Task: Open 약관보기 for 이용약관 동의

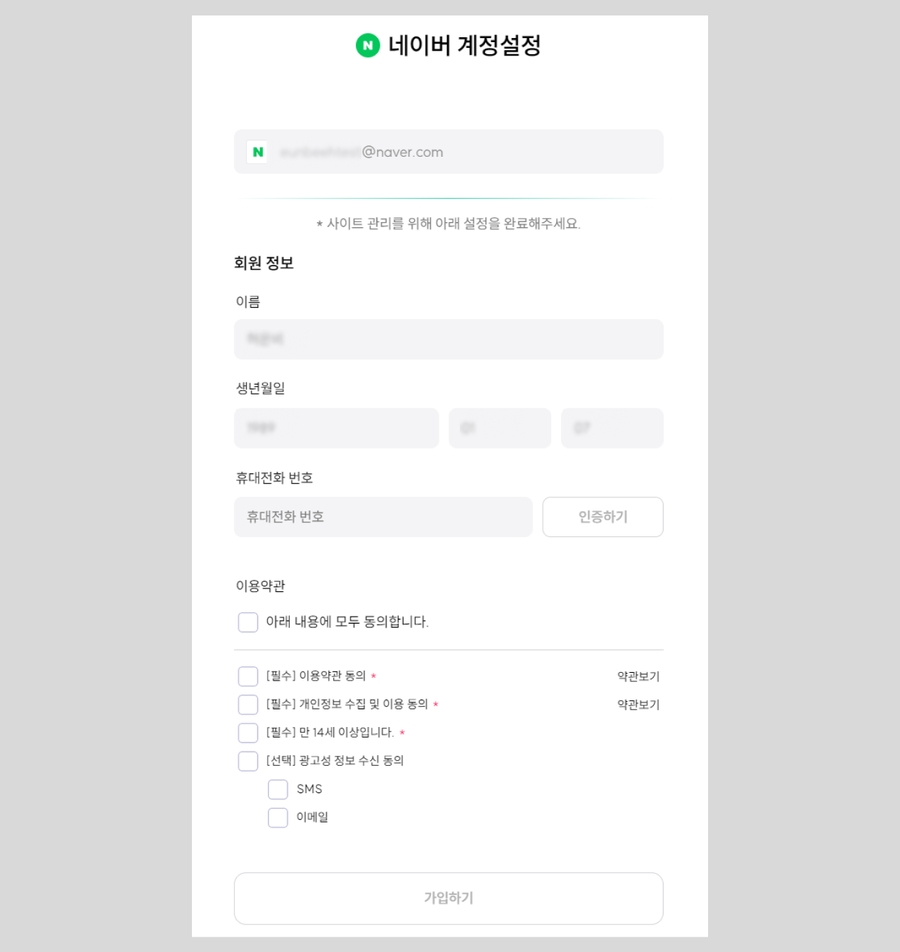Action: click(x=638, y=676)
